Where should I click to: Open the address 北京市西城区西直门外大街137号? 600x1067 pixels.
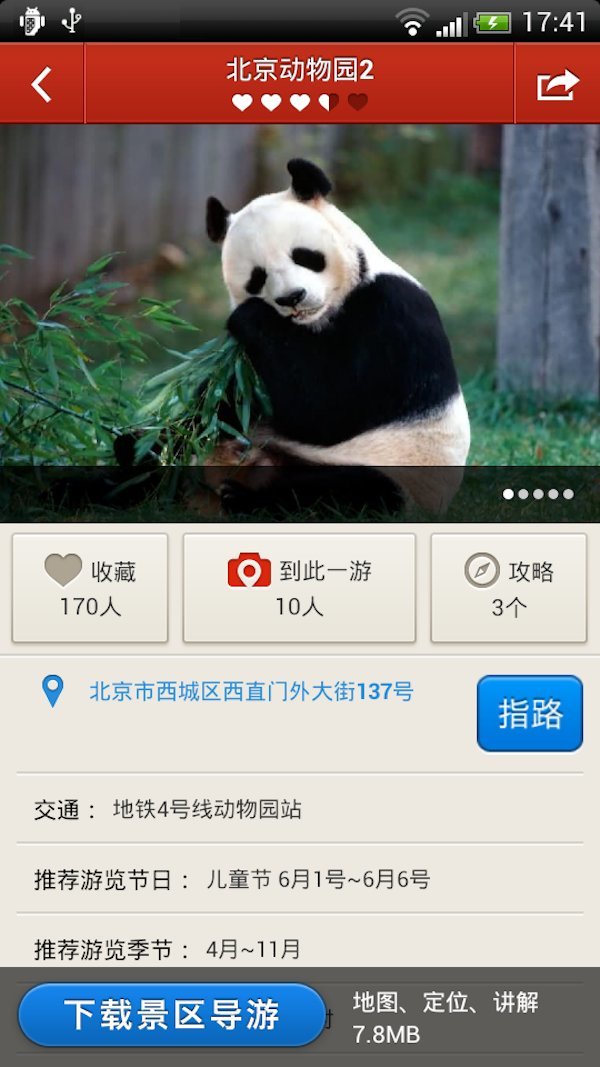251,691
